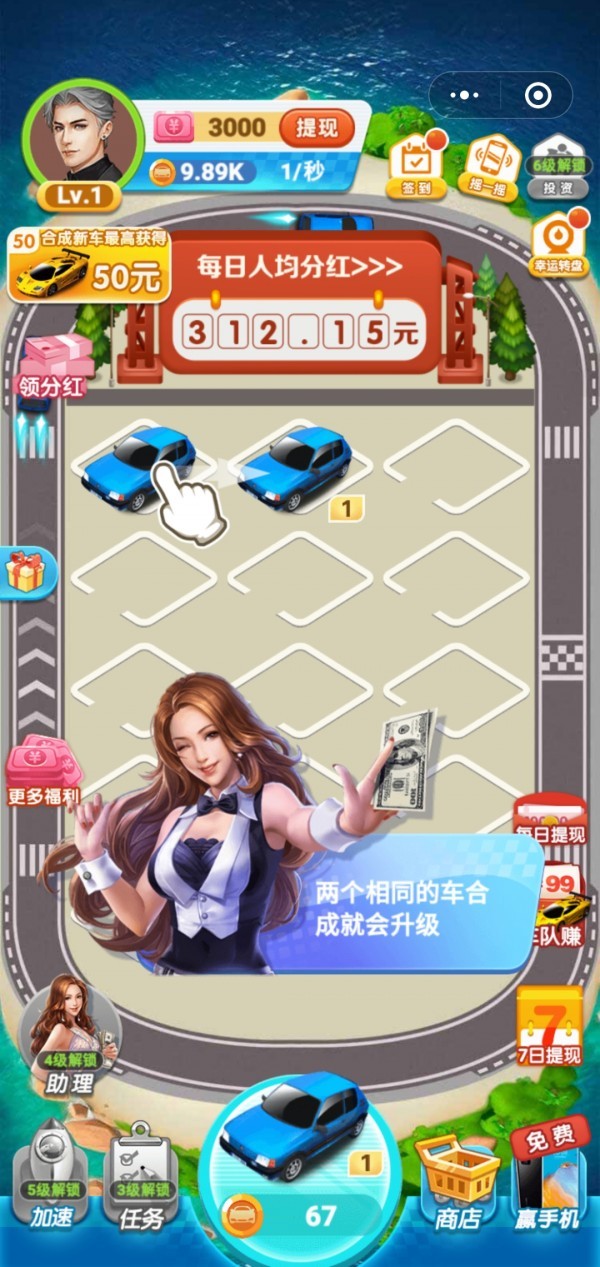Close the mini program via circle button
Image resolution: width=600 pixels, height=1267 pixels.
(537, 96)
